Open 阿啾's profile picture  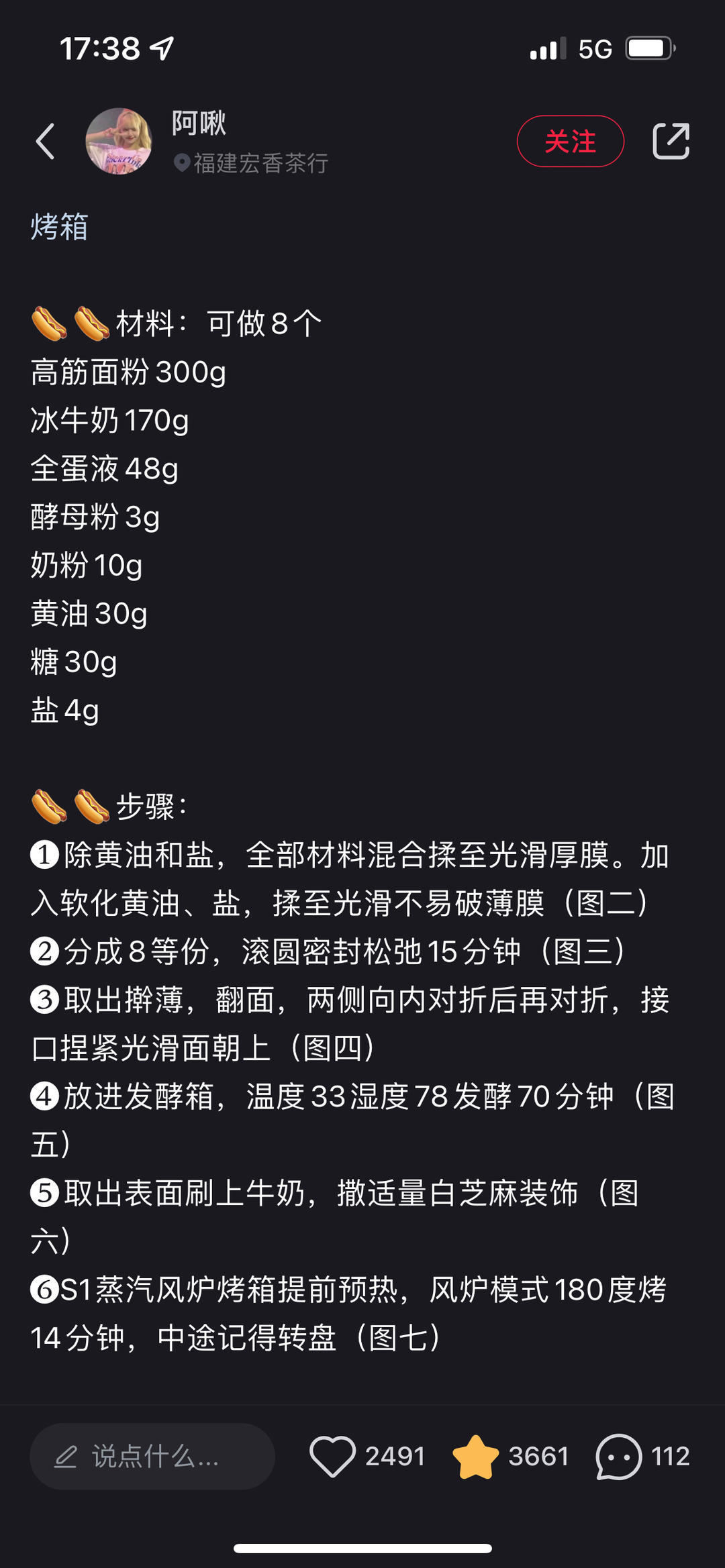(x=119, y=142)
